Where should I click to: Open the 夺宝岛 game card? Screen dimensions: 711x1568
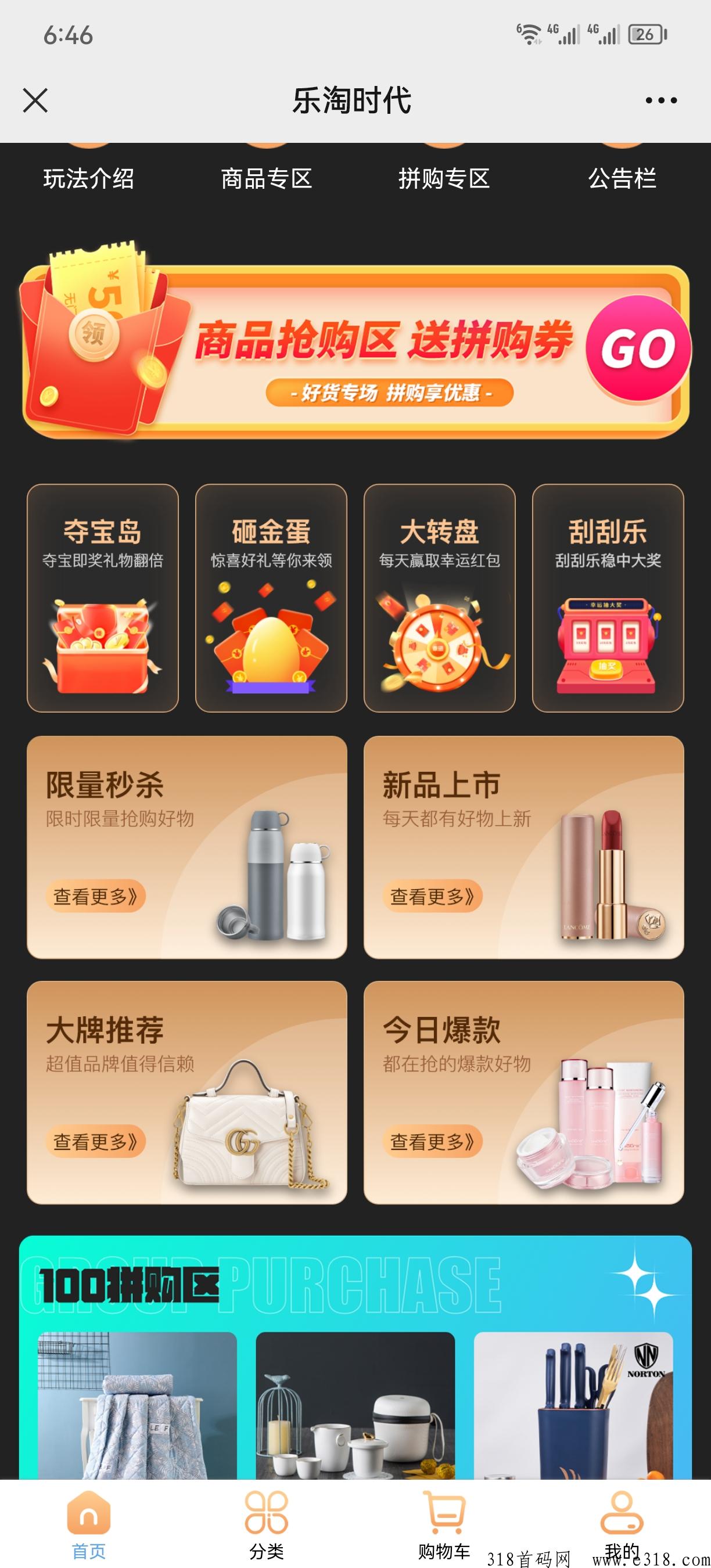[x=103, y=598]
